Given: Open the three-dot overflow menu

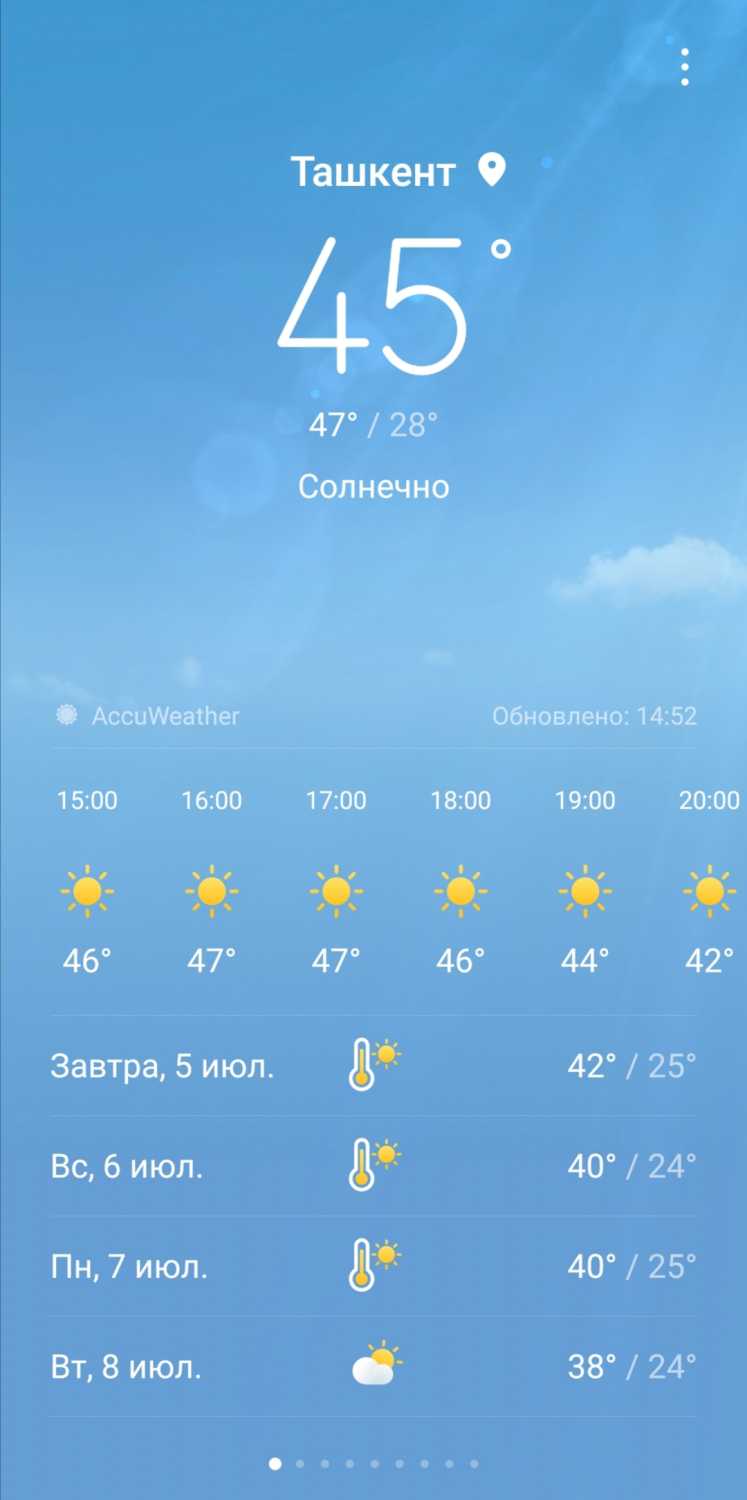Looking at the screenshot, I should (x=684, y=67).
